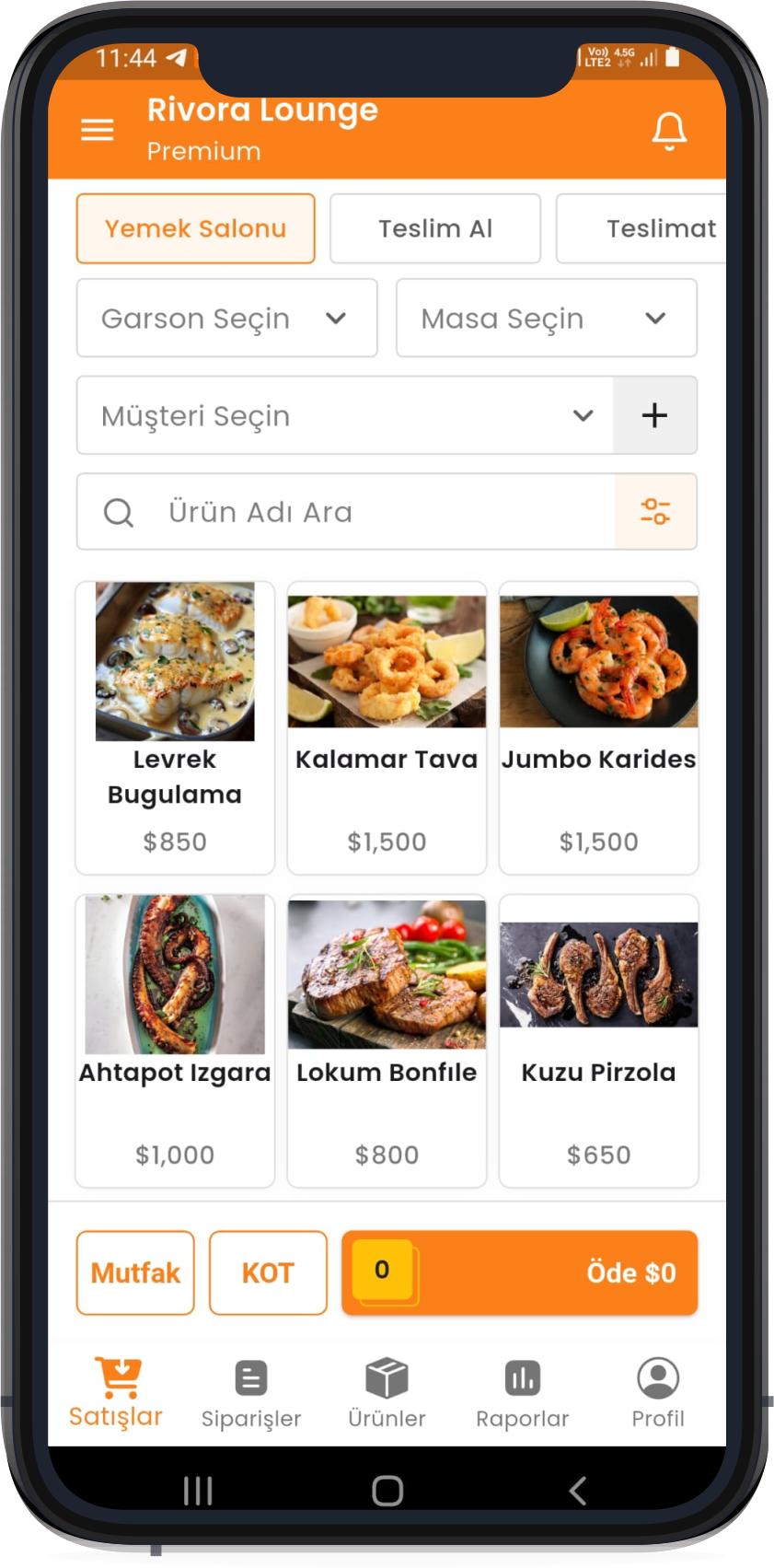Switch to the Teslimat tab
This screenshot has width=774, height=1568.
649,228
